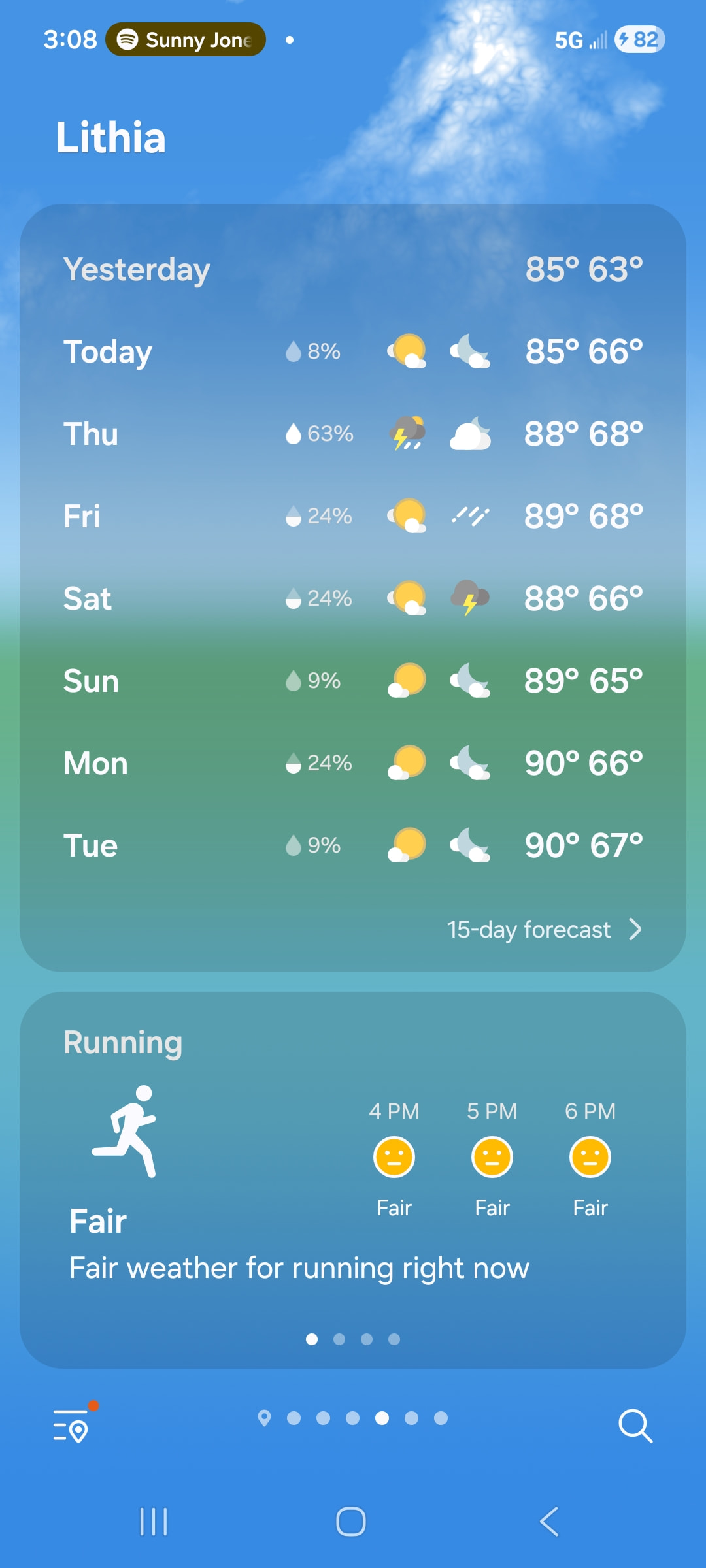Open Thu forecast row
The image size is (706, 1568).
[x=353, y=434]
